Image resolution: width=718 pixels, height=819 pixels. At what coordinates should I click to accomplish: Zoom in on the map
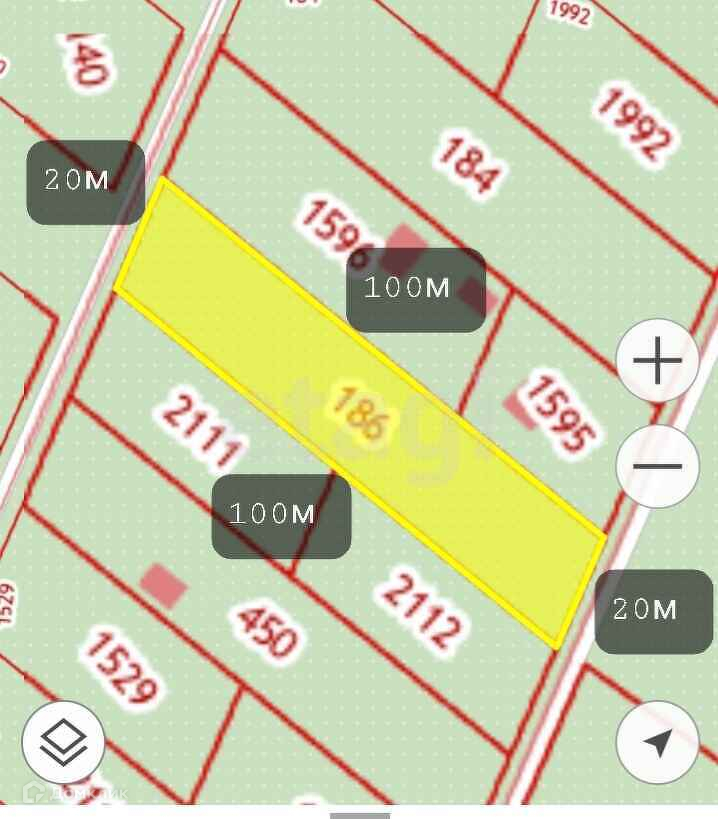pos(657,361)
